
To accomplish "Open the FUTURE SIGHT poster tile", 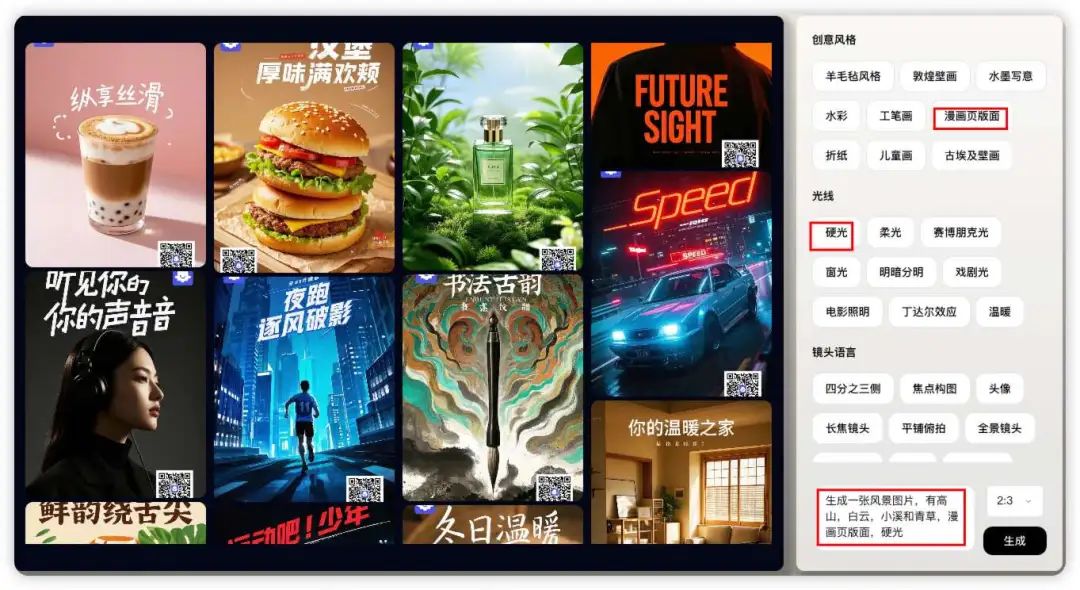I will tap(680, 105).
